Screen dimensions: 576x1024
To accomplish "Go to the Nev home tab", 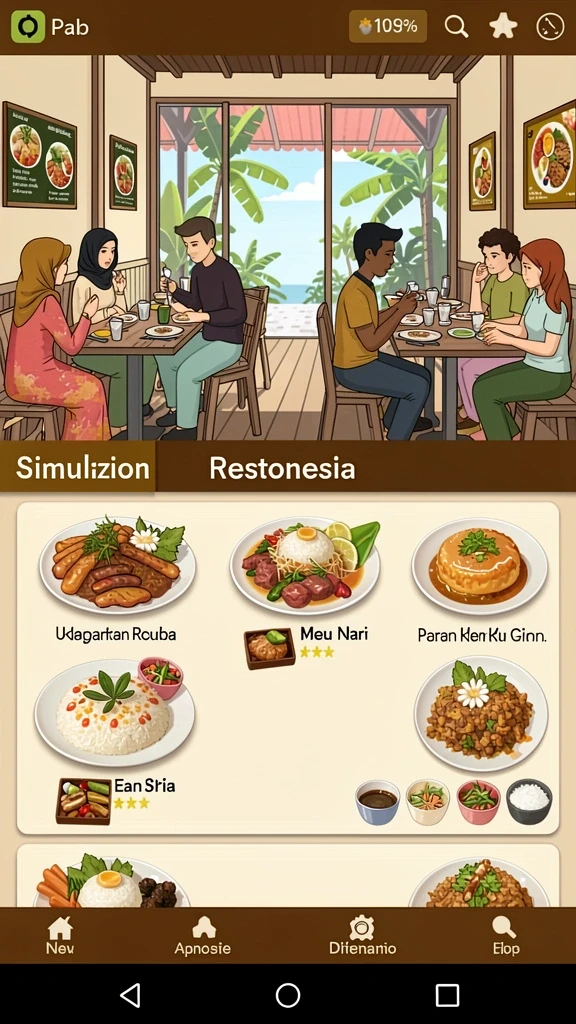I will point(59,935).
